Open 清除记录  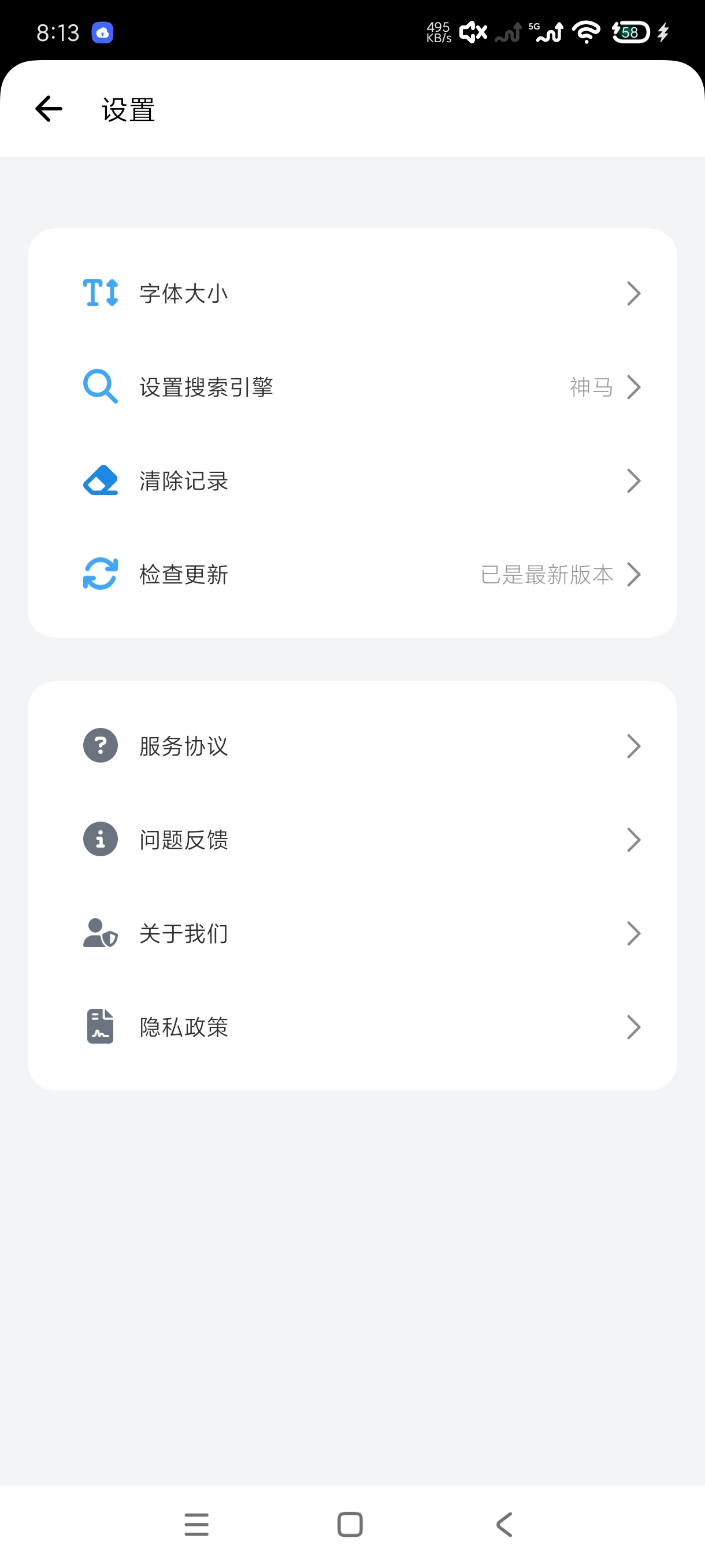coord(352,481)
